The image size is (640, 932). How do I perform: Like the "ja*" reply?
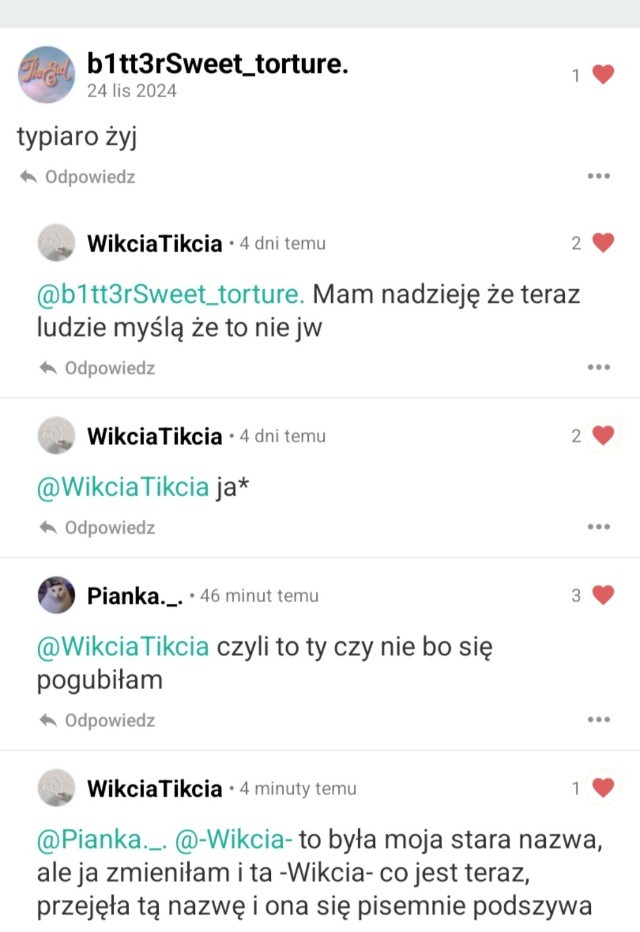(x=602, y=435)
